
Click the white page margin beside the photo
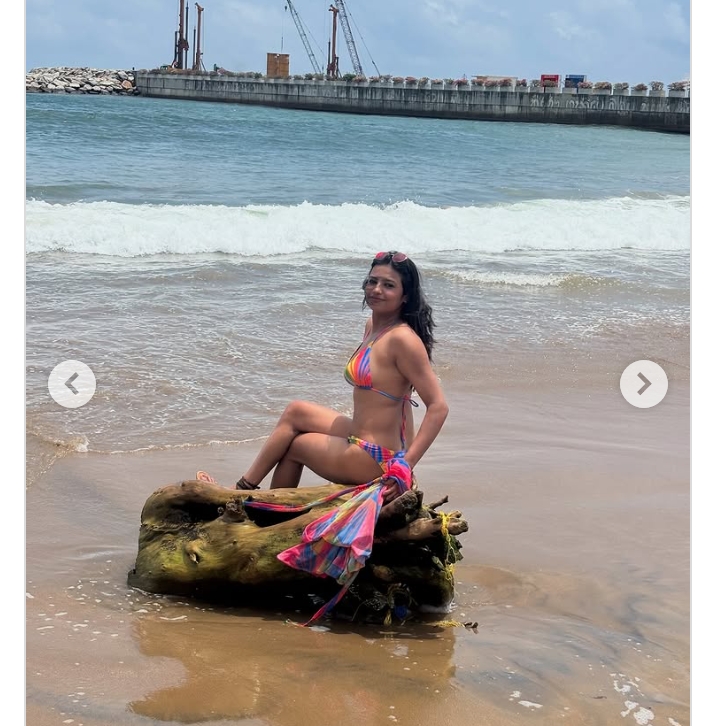[10, 363]
